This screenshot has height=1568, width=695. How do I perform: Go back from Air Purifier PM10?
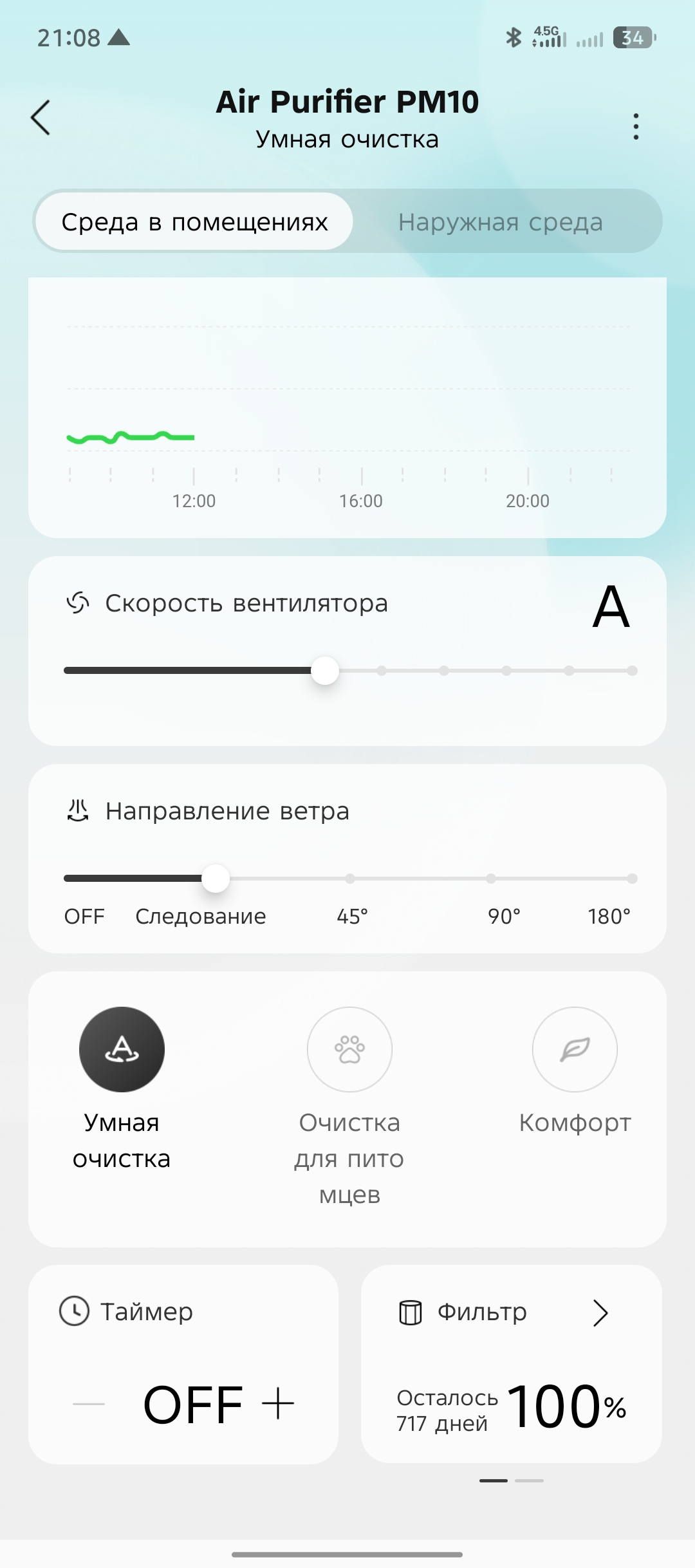[x=41, y=118]
